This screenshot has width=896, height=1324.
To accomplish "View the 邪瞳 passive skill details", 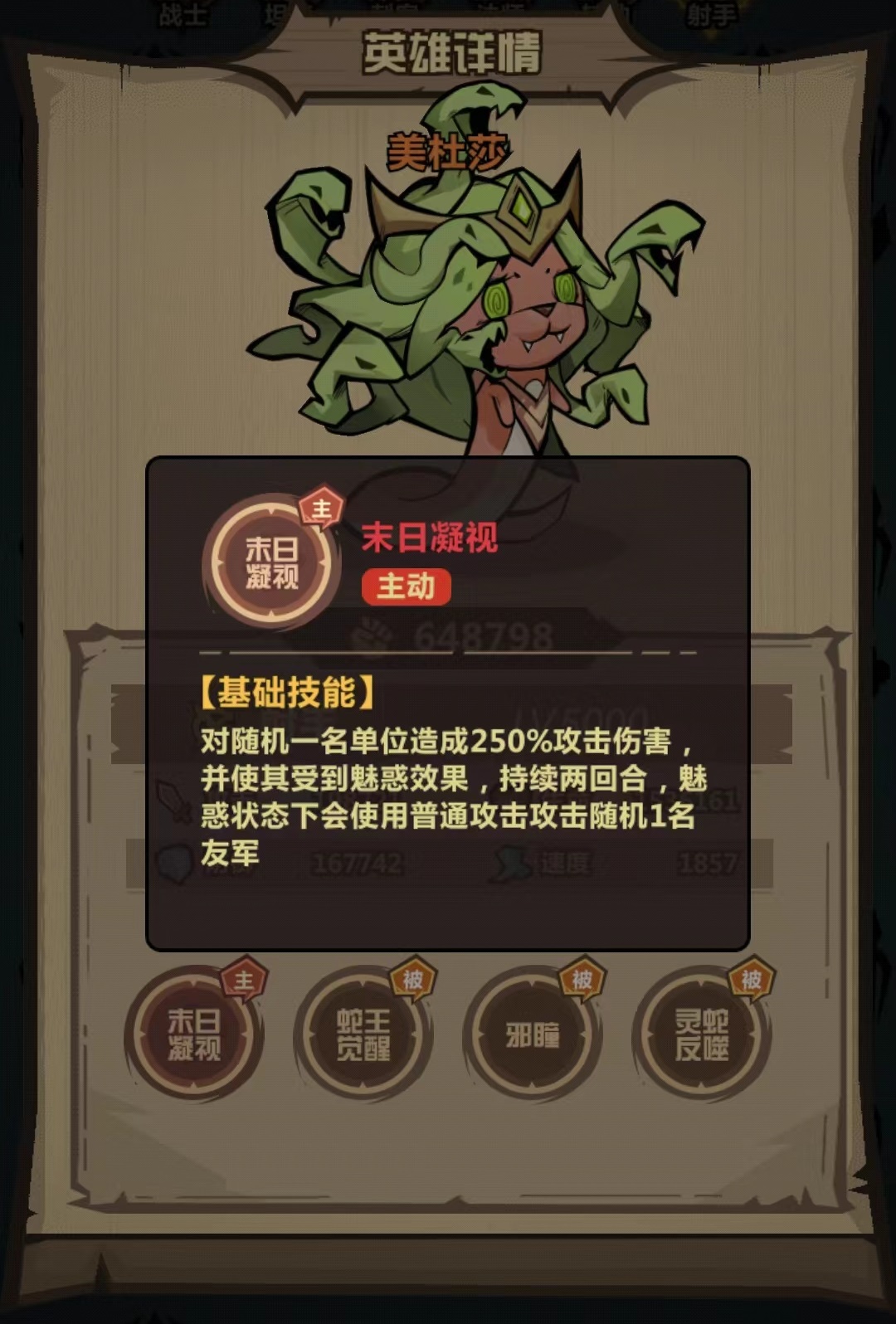I will (x=533, y=1034).
